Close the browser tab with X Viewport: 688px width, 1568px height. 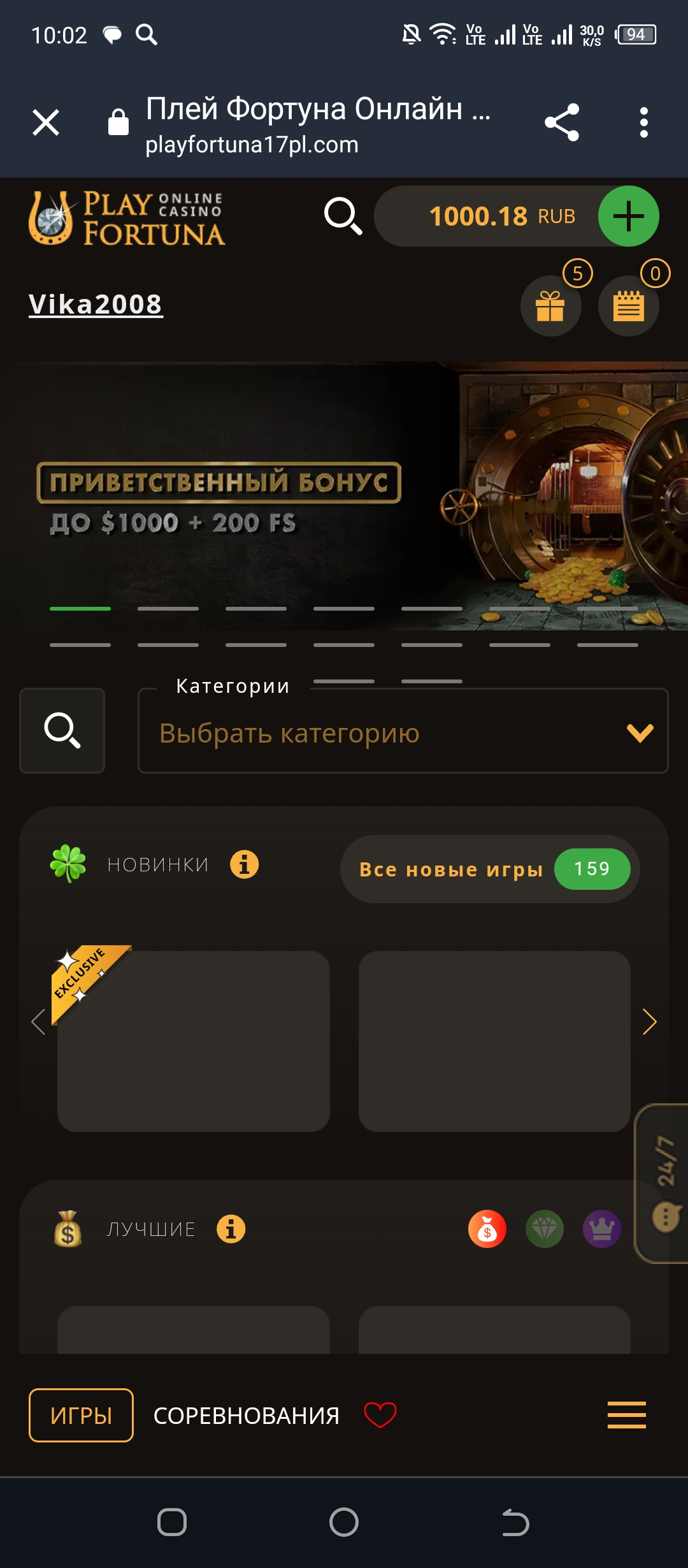tap(46, 122)
